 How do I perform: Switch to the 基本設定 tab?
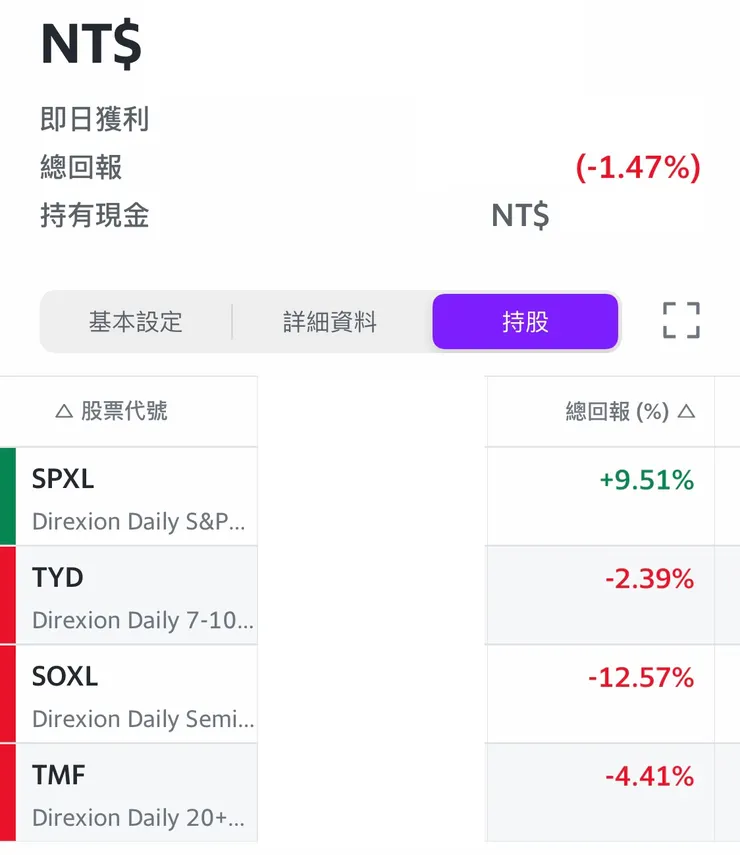click(x=138, y=321)
